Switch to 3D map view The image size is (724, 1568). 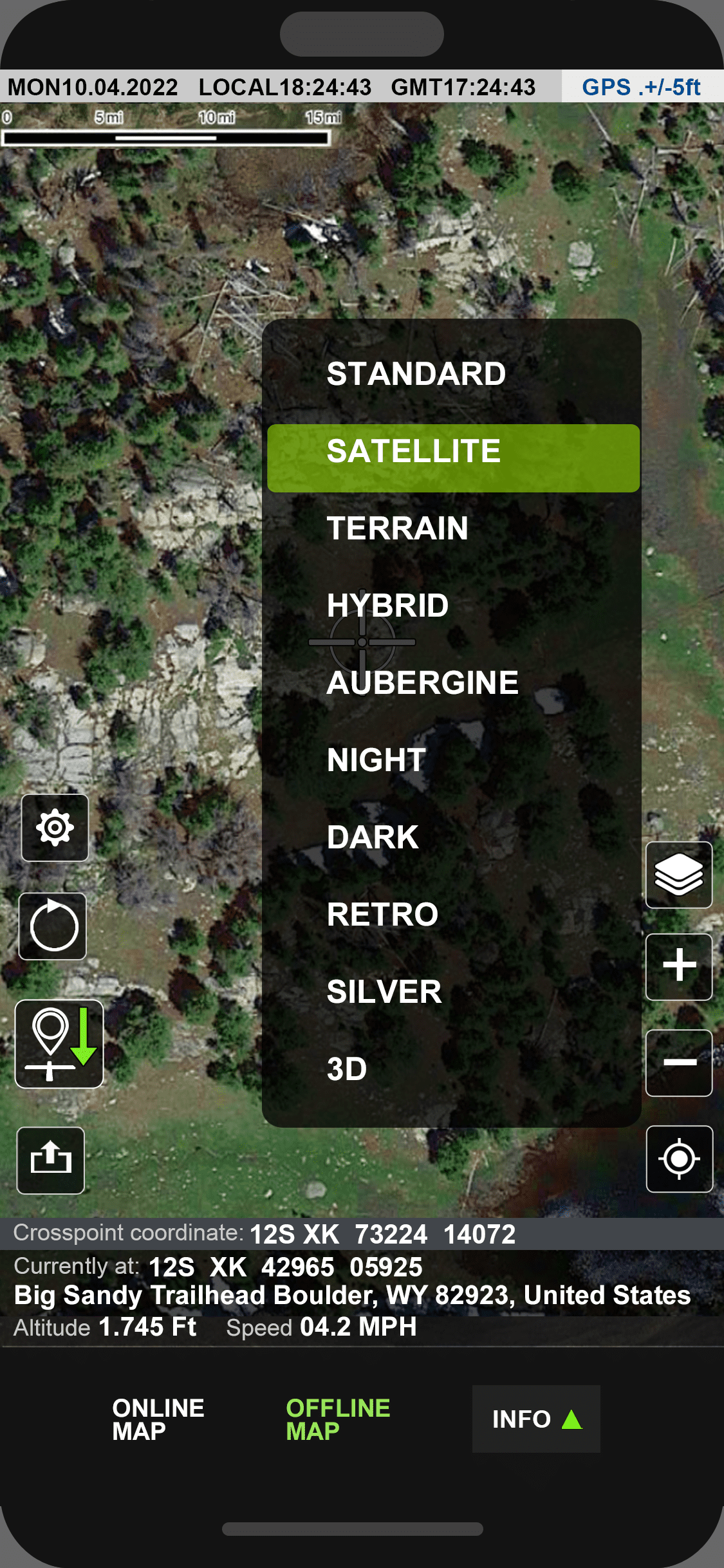coord(347,1069)
